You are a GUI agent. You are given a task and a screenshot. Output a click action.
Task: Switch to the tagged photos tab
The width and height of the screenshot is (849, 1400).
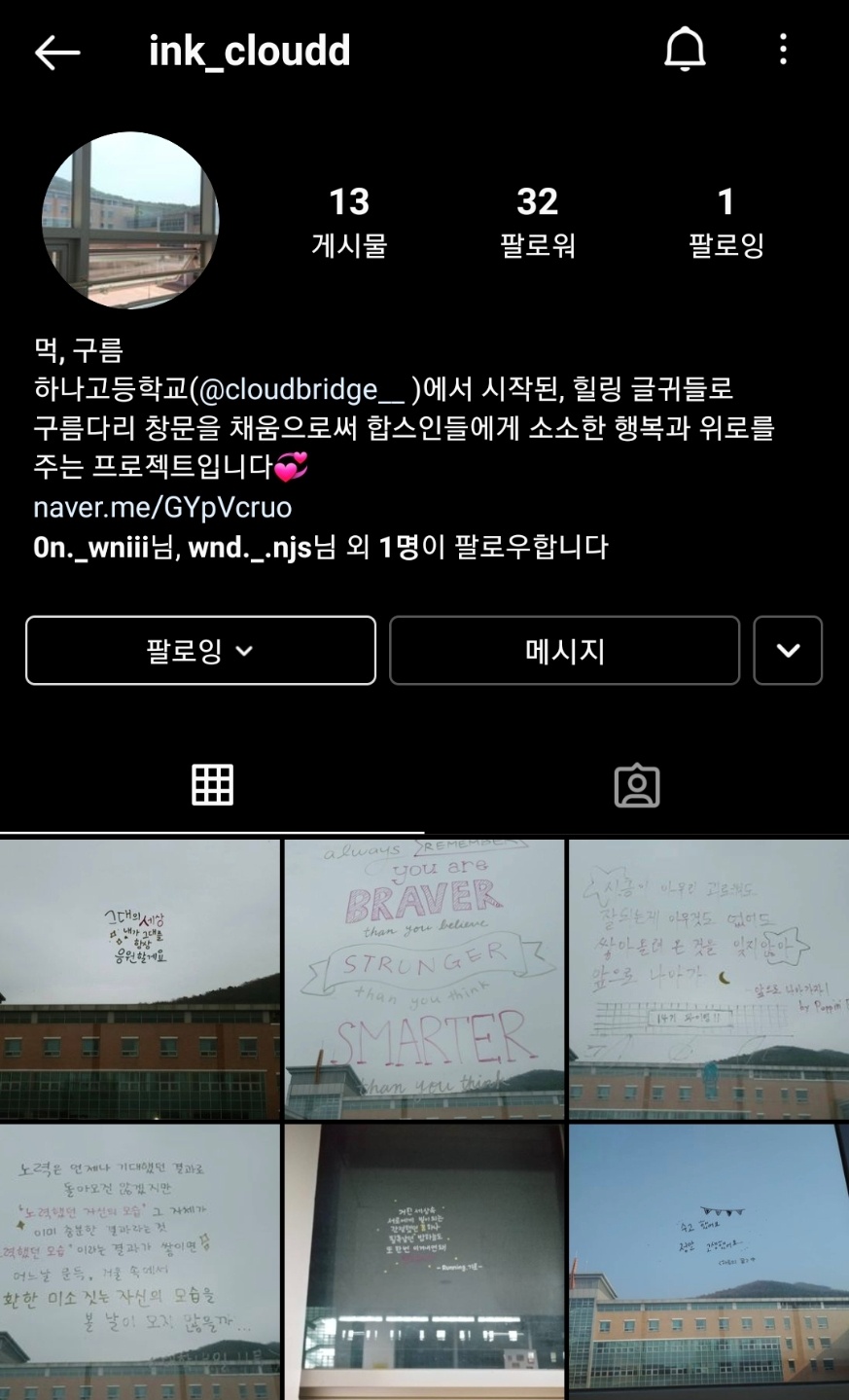(x=637, y=784)
